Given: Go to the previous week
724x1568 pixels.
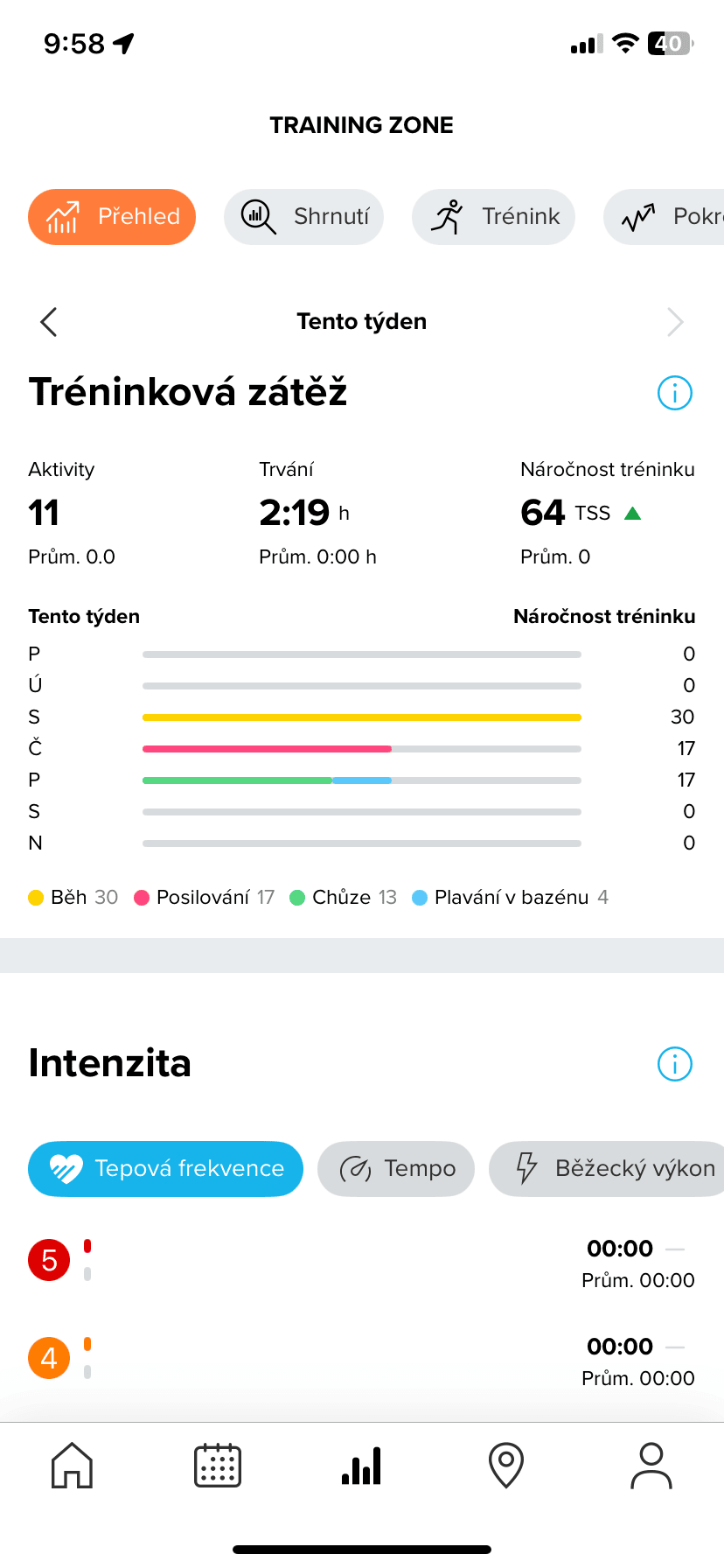Looking at the screenshot, I should pos(49,322).
